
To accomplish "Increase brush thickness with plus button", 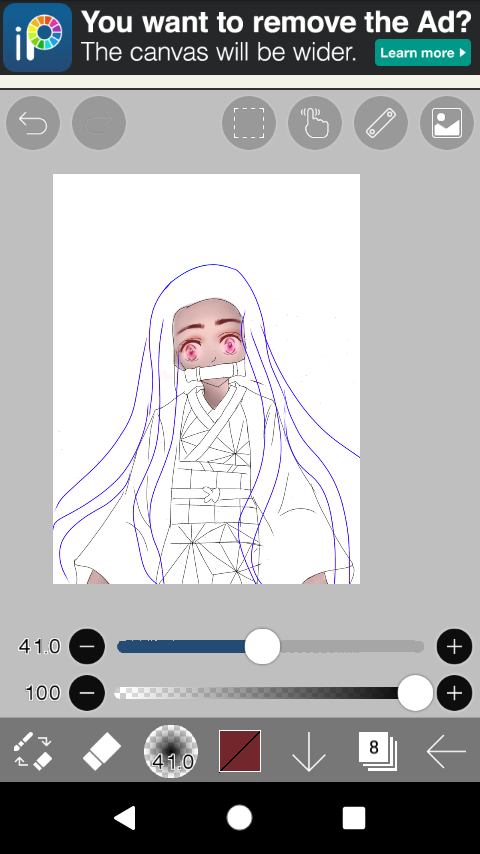I will click(454, 646).
